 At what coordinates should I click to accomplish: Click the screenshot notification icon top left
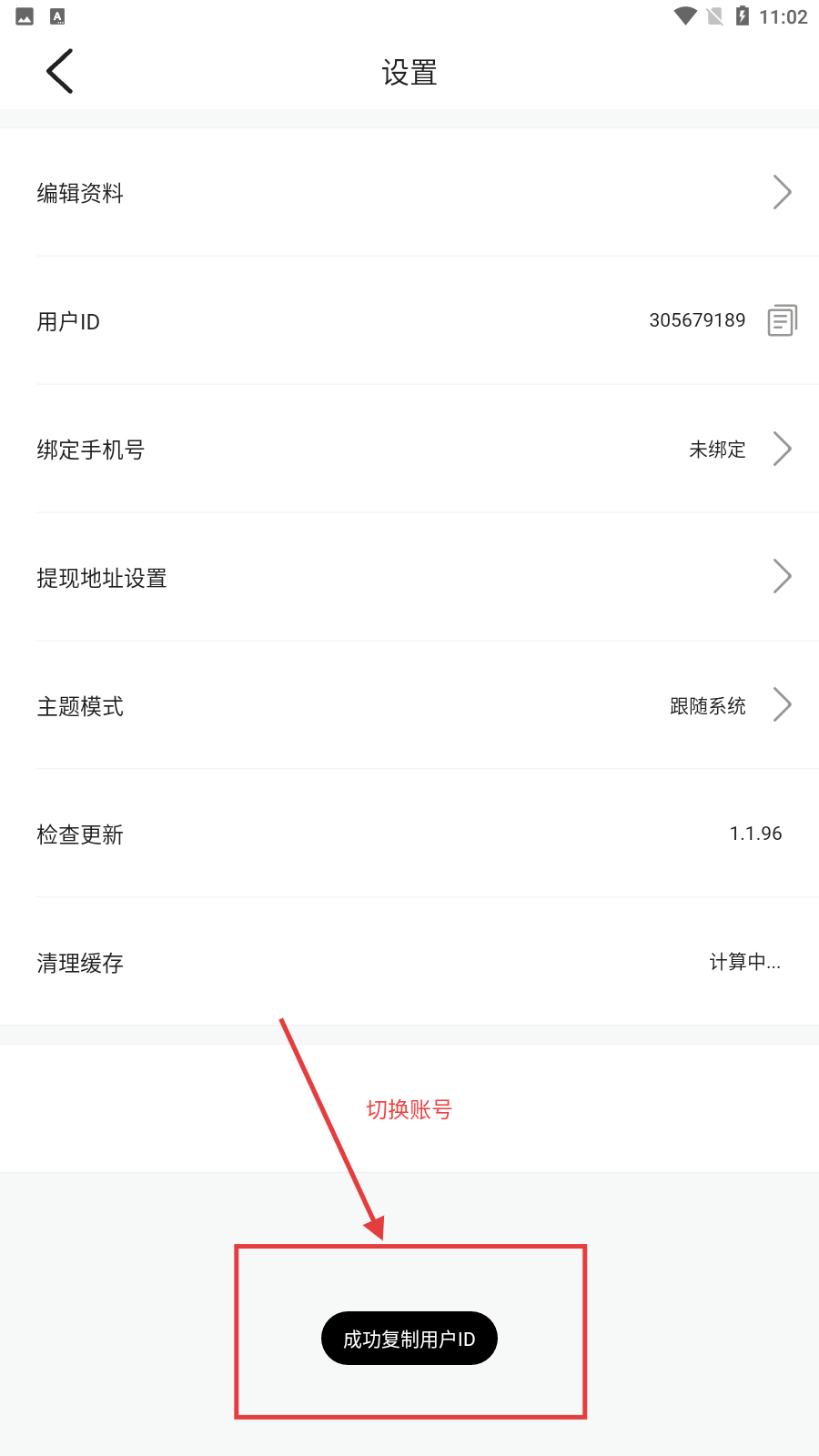23,15
